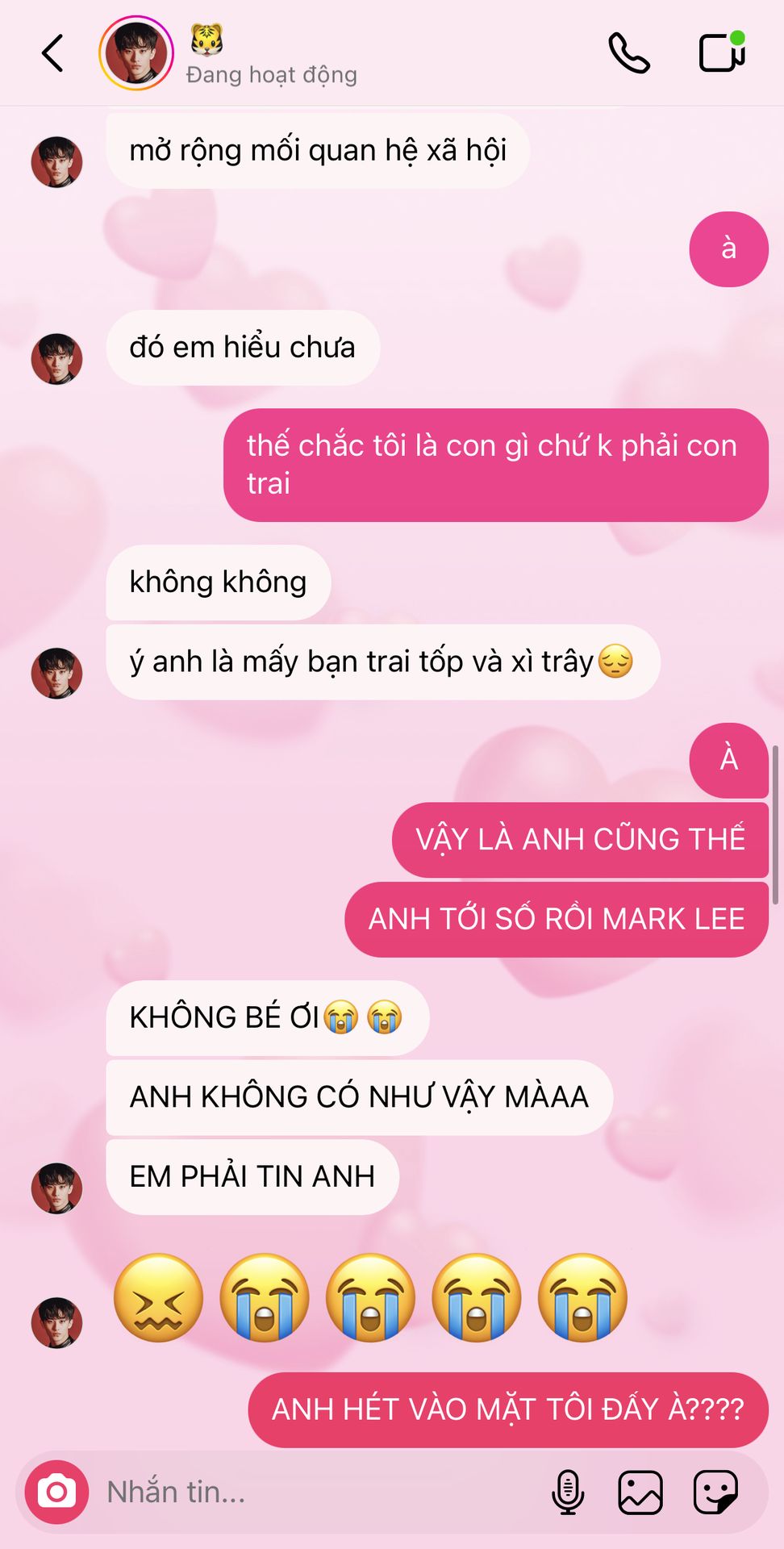Tap sender avatar beside "EM PHẢI TIN ANH"
Viewport: 784px width, 1549px height.
(56, 1188)
